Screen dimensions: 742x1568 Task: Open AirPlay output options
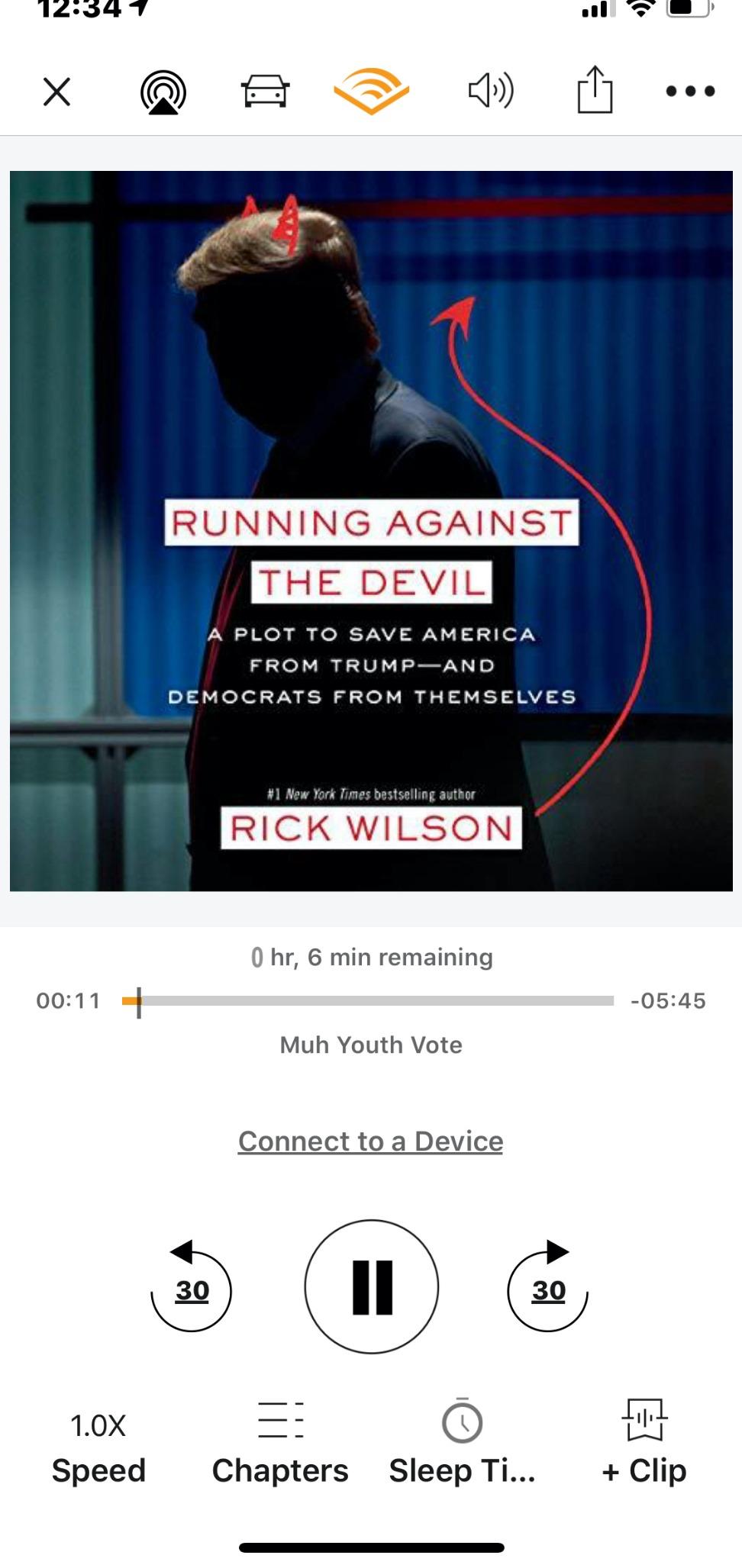coord(163,92)
